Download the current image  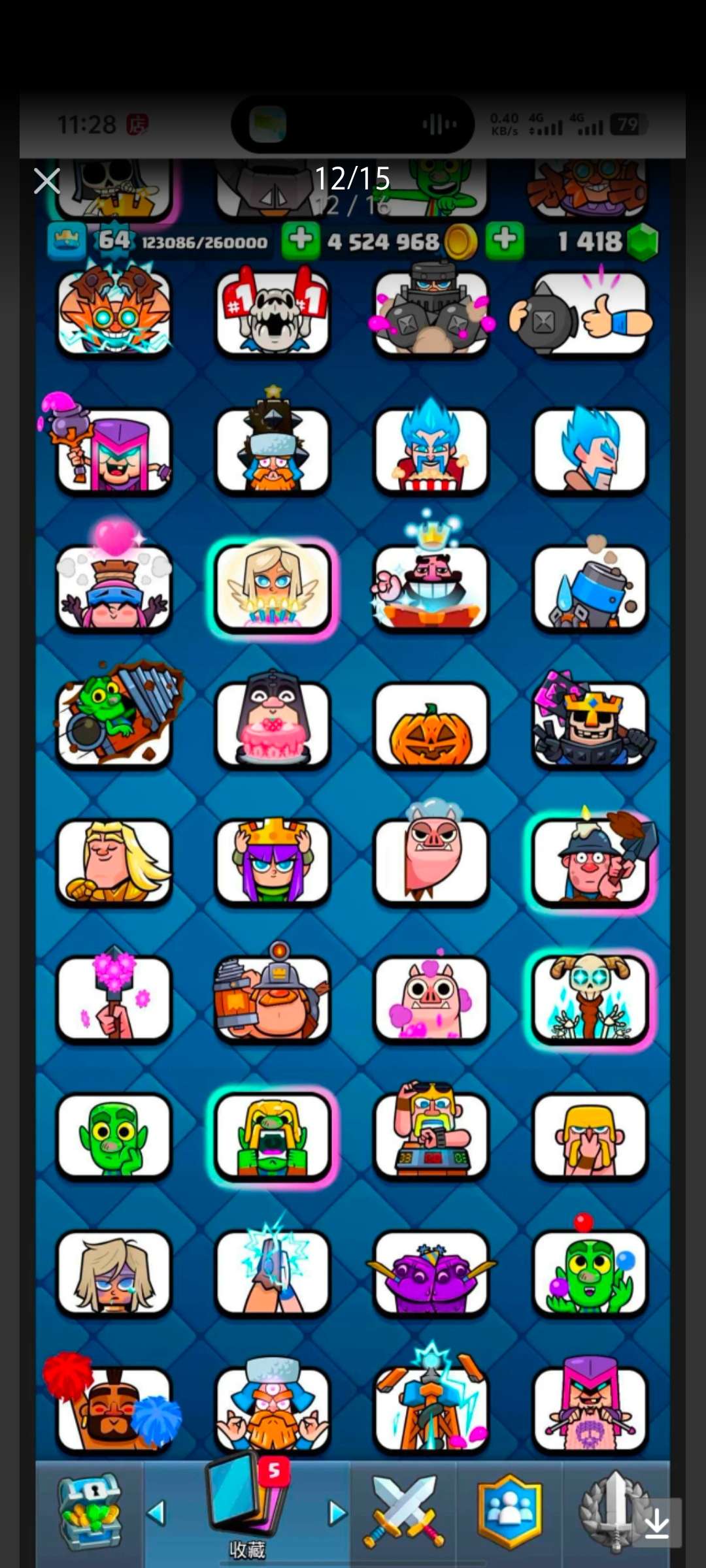[656, 1523]
